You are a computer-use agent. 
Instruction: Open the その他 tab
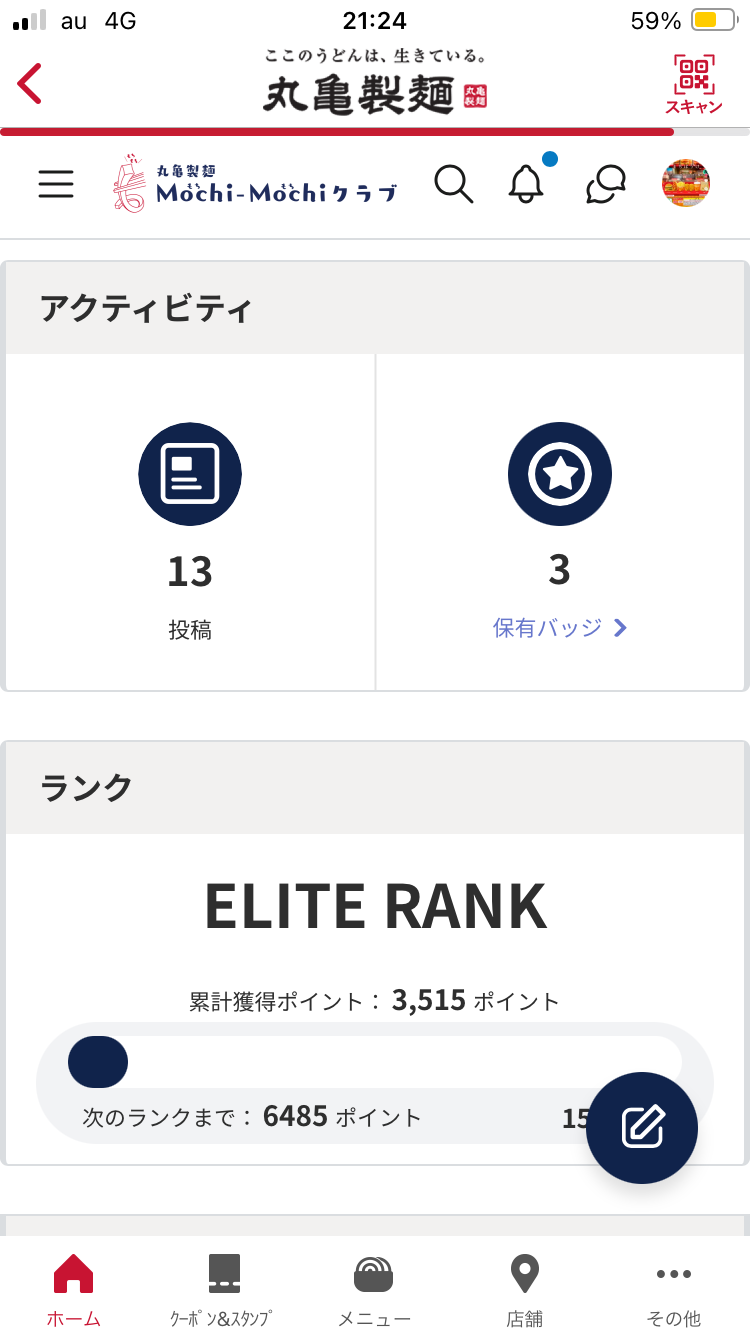[x=674, y=1290]
